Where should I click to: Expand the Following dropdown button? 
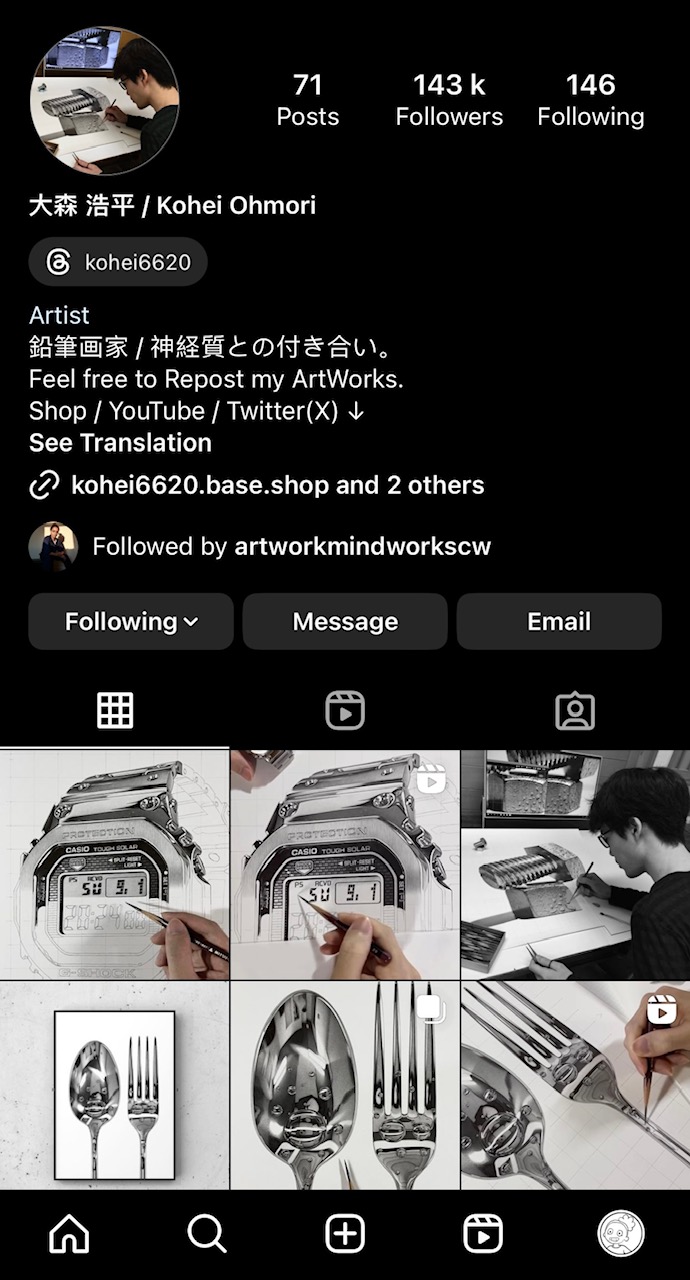(131, 621)
